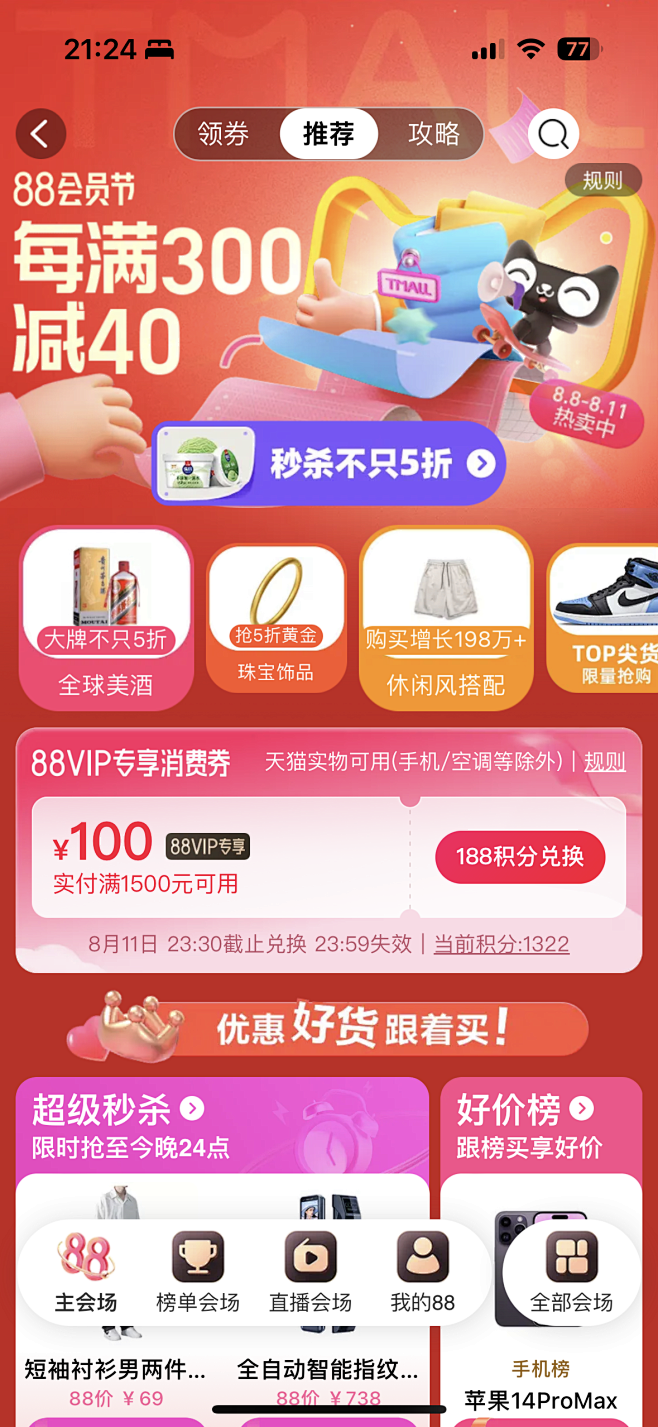Image resolution: width=658 pixels, height=1427 pixels.
Task: Redeem coupon with 188积分兑换
Action: point(520,857)
